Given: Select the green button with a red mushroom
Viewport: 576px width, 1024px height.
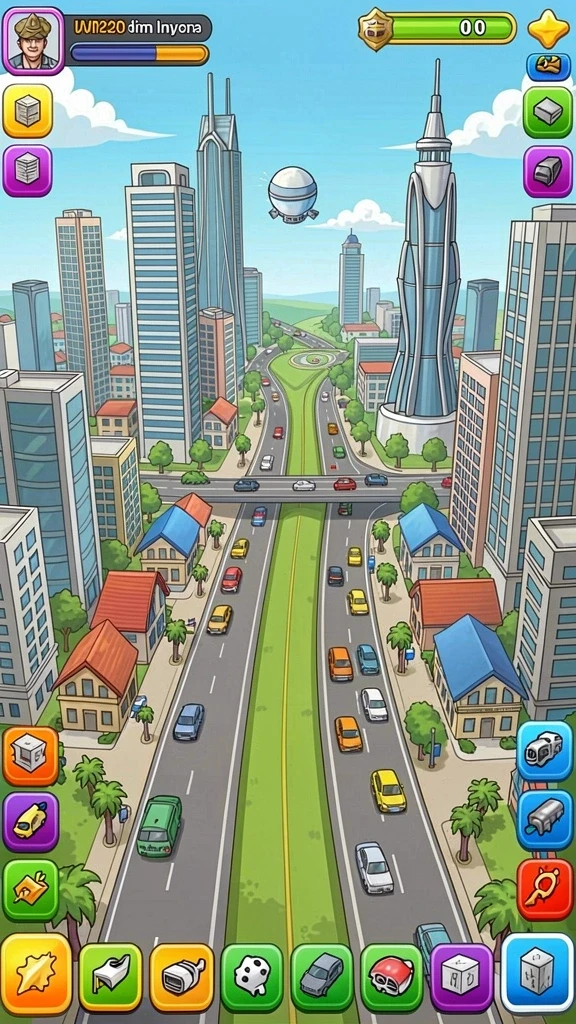Looking at the screenshot, I should point(392,978).
